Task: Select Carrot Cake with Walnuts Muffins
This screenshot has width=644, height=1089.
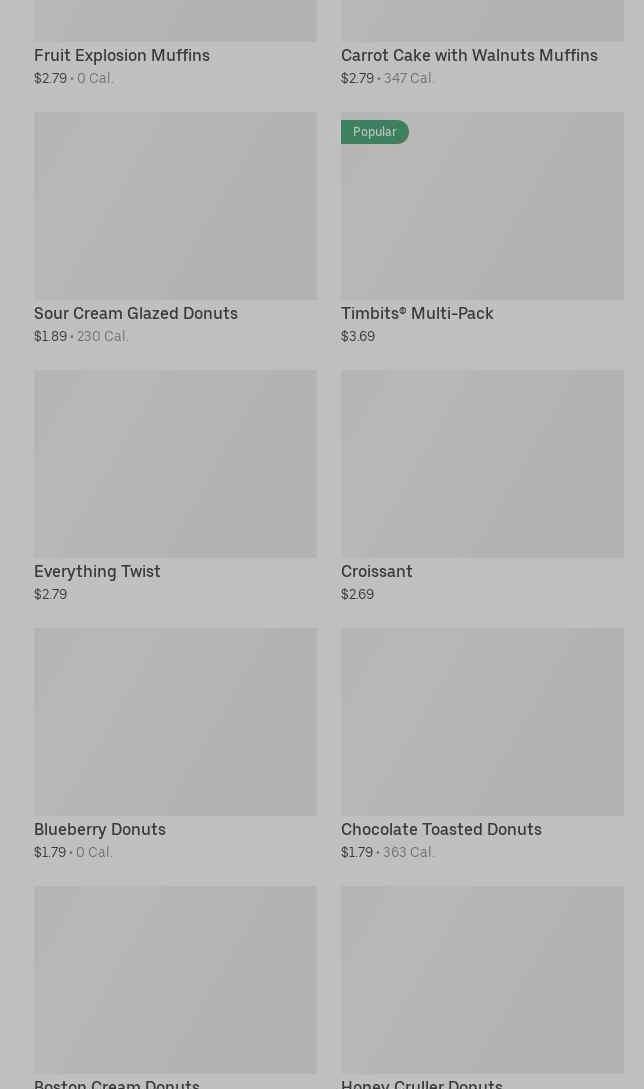Action: 482,43
